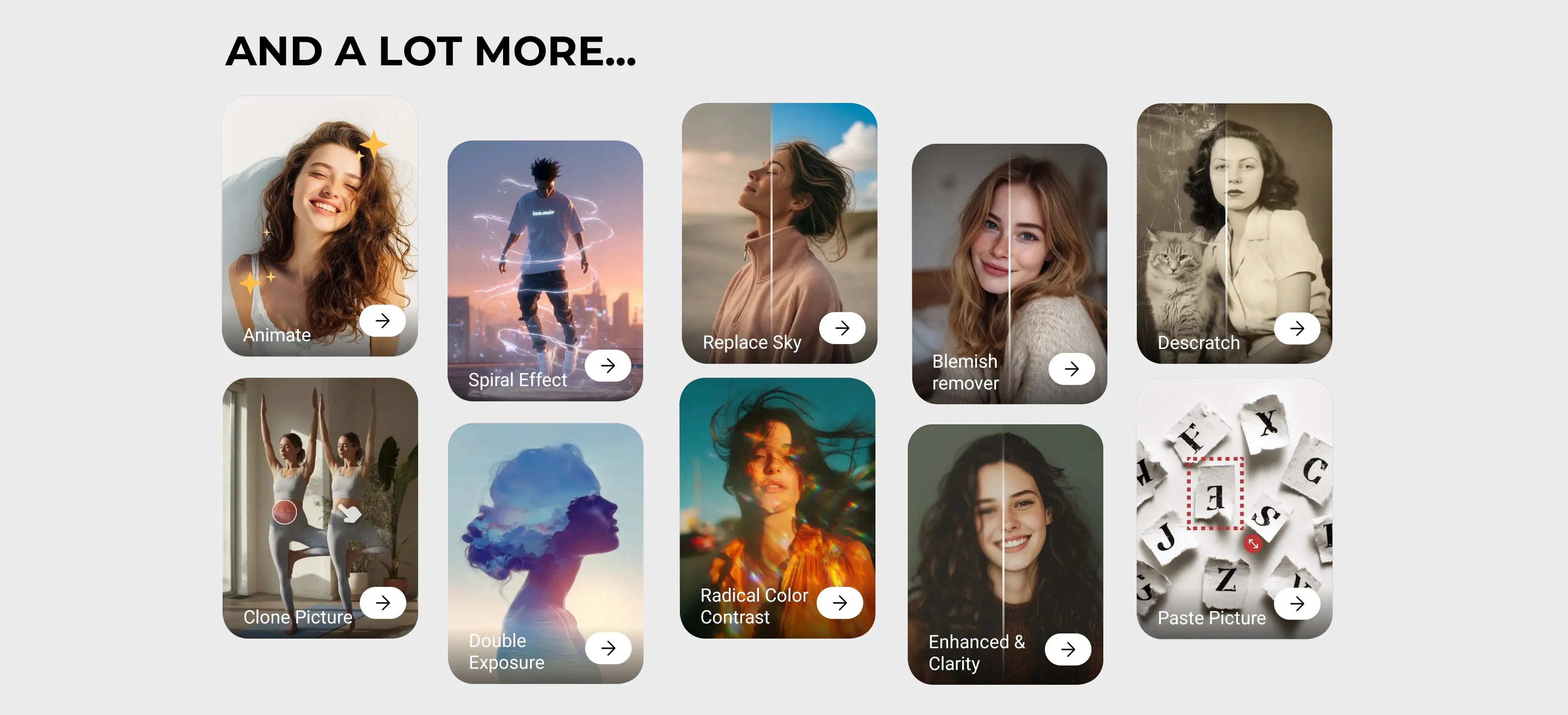Open the Replace Sky tool

click(x=779, y=233)
